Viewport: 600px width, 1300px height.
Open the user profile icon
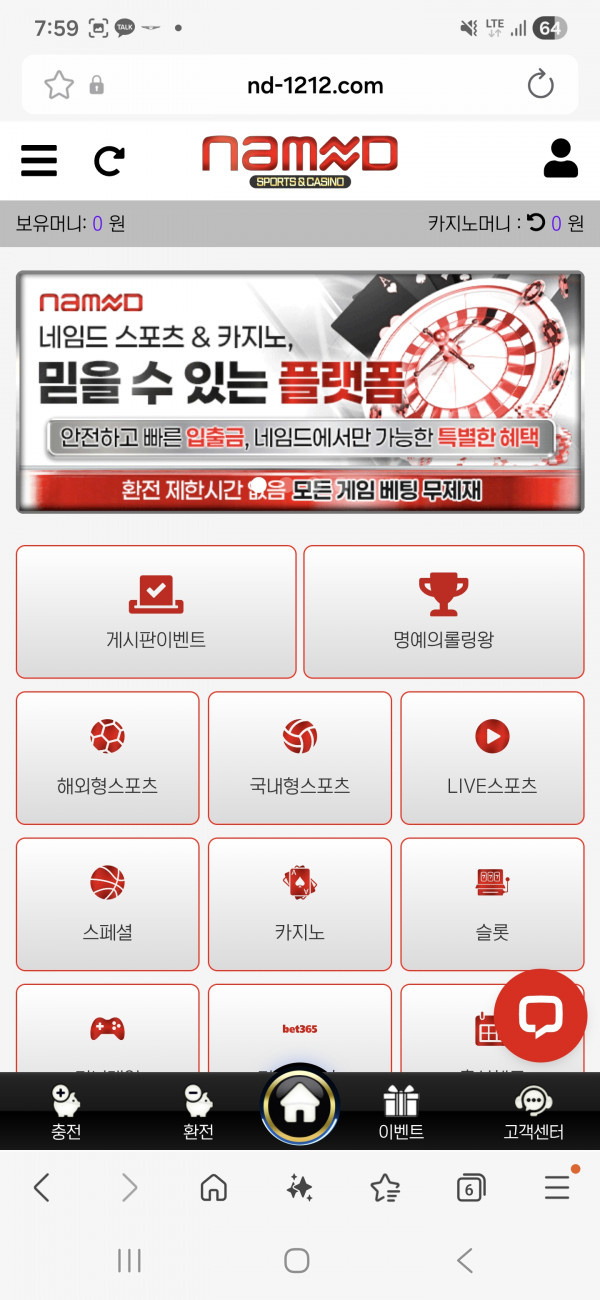pos(560,158)
